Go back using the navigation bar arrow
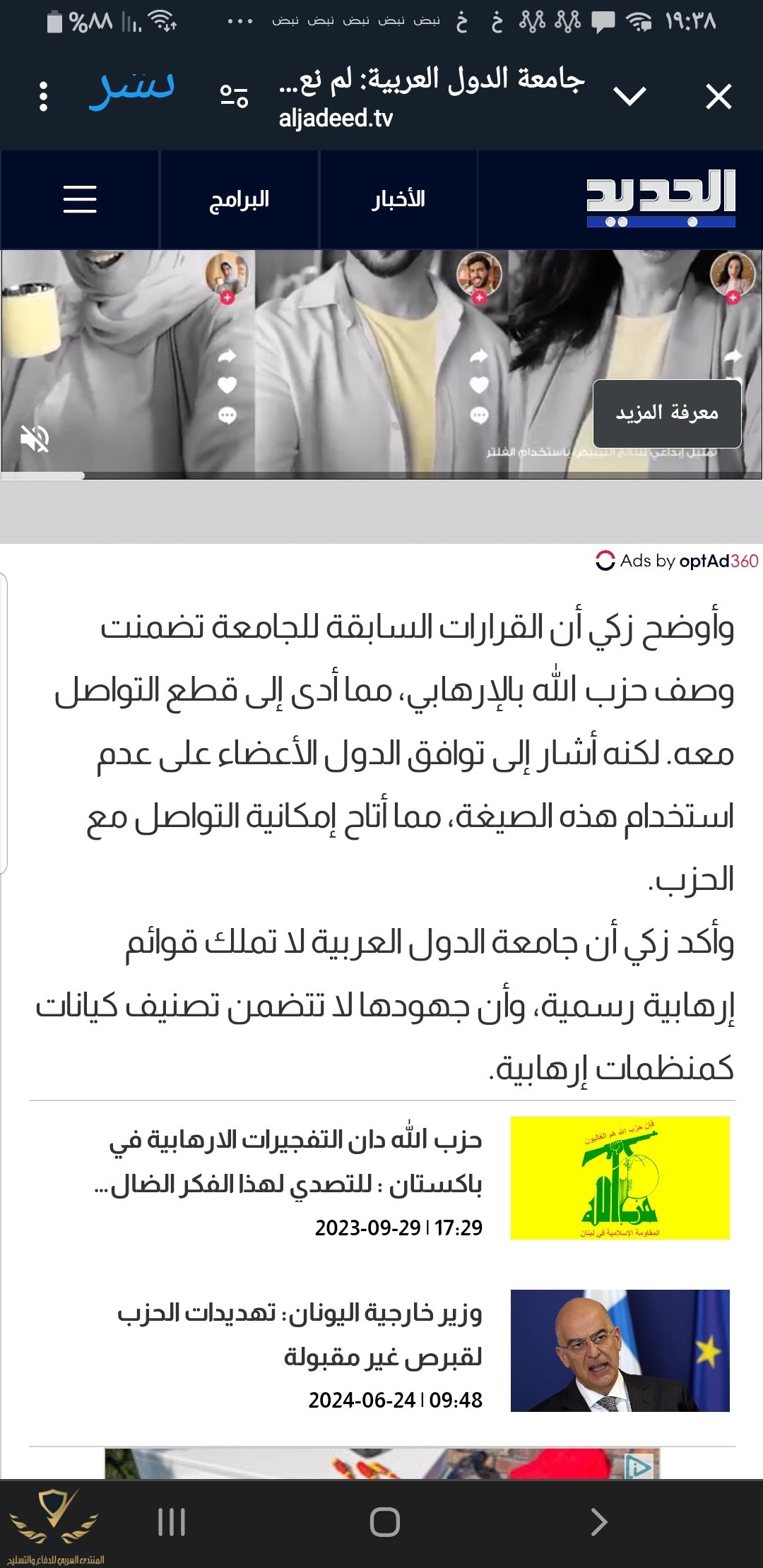This screenshot has width=763, height=1568. tap(598, 1521)
